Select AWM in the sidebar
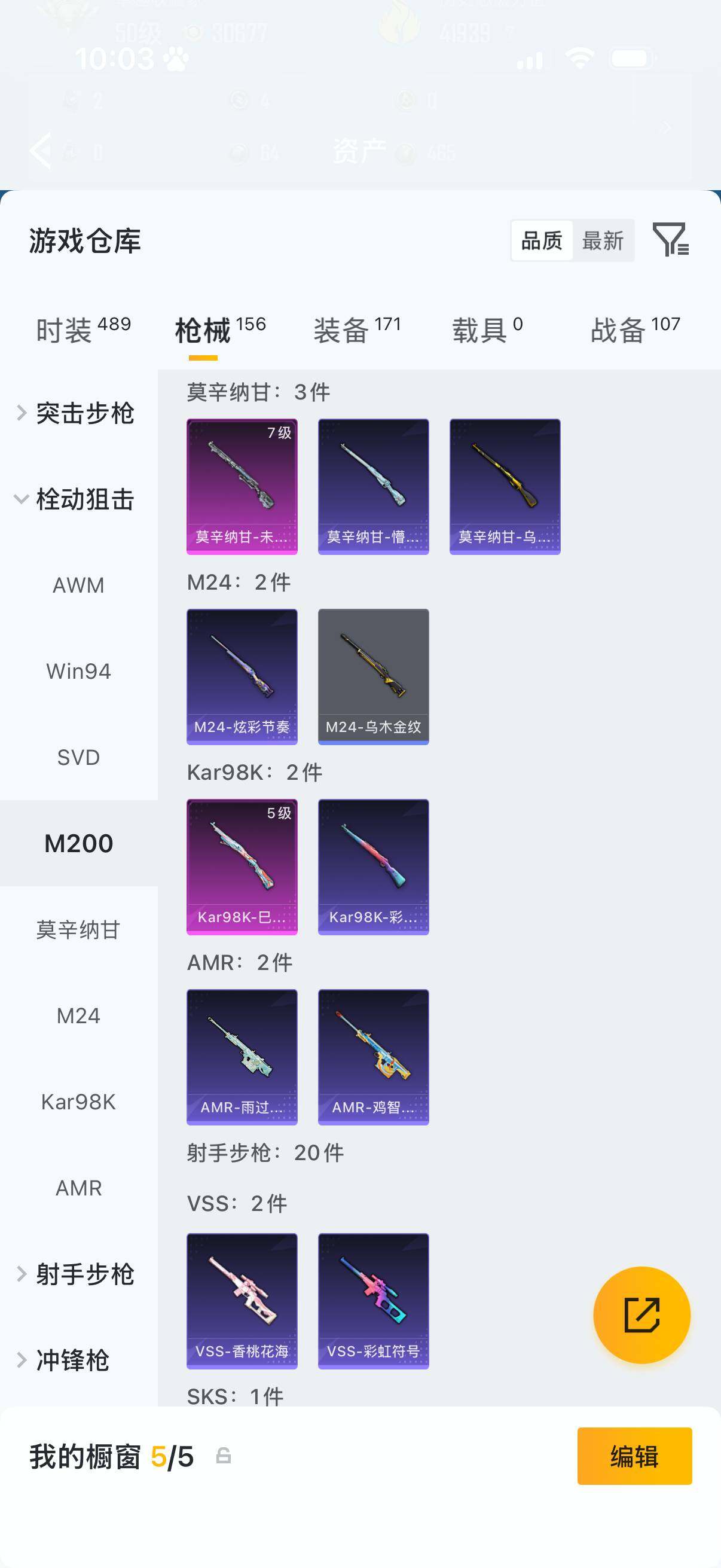The height and width of the screenshot is (1568, 721). point(78,585)
